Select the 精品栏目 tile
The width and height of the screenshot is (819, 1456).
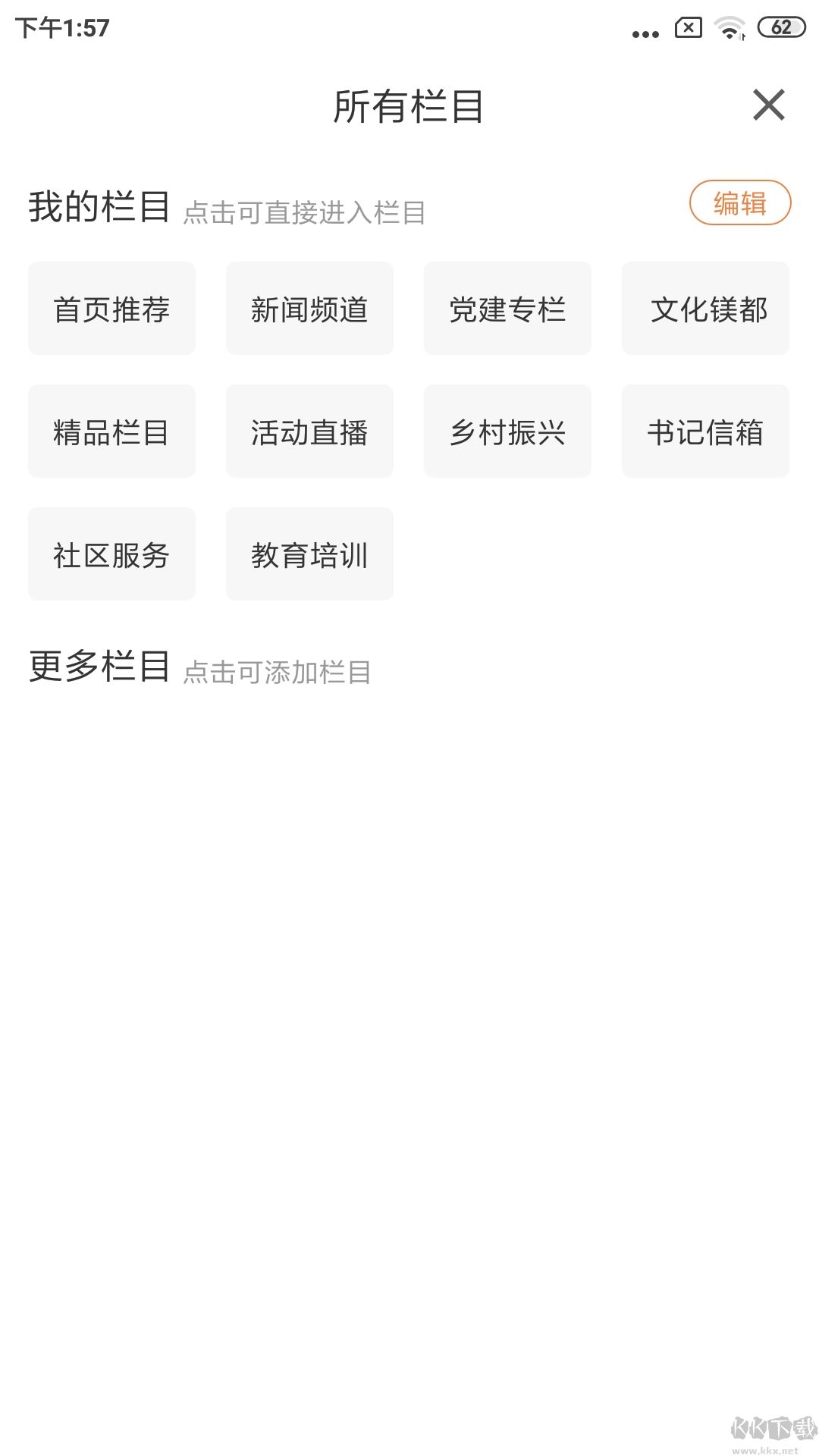(x=111, y=431)
